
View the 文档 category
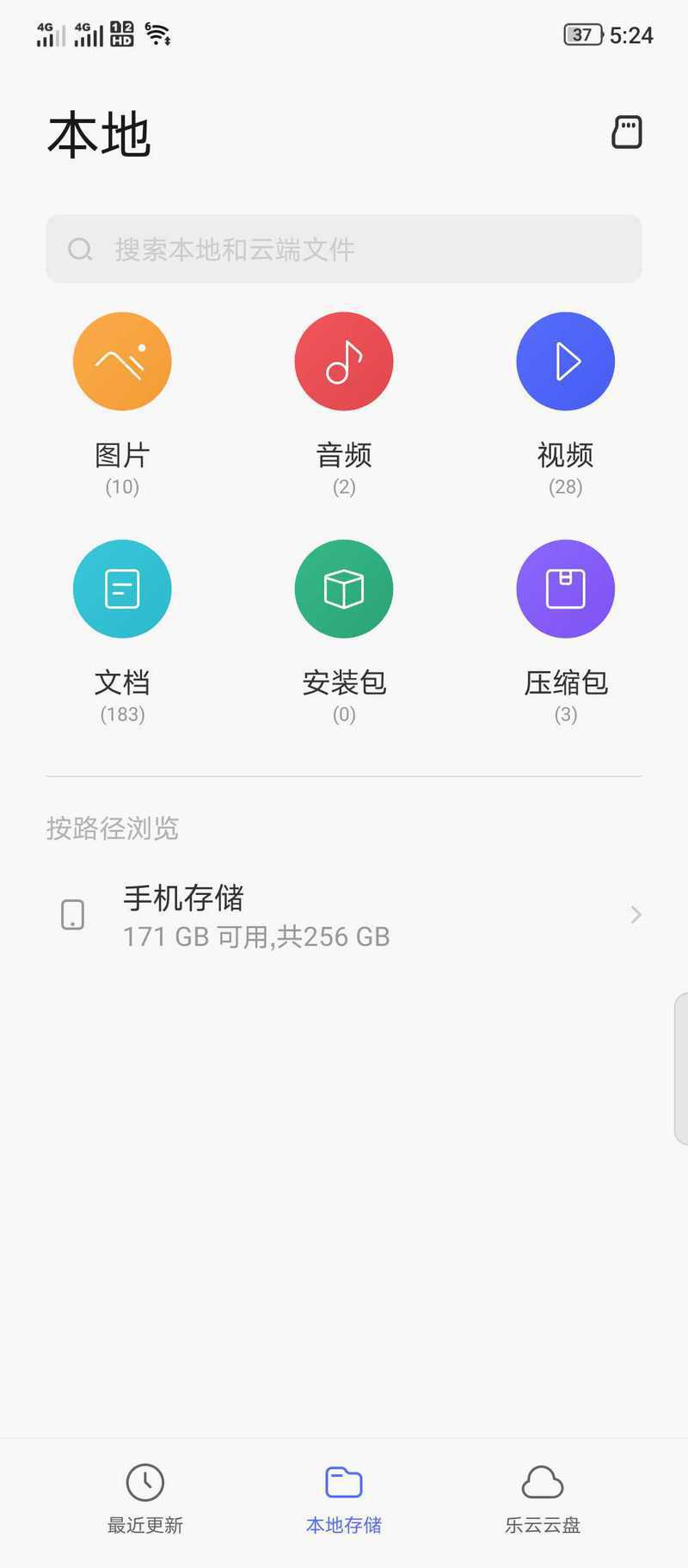pos(122,633)
